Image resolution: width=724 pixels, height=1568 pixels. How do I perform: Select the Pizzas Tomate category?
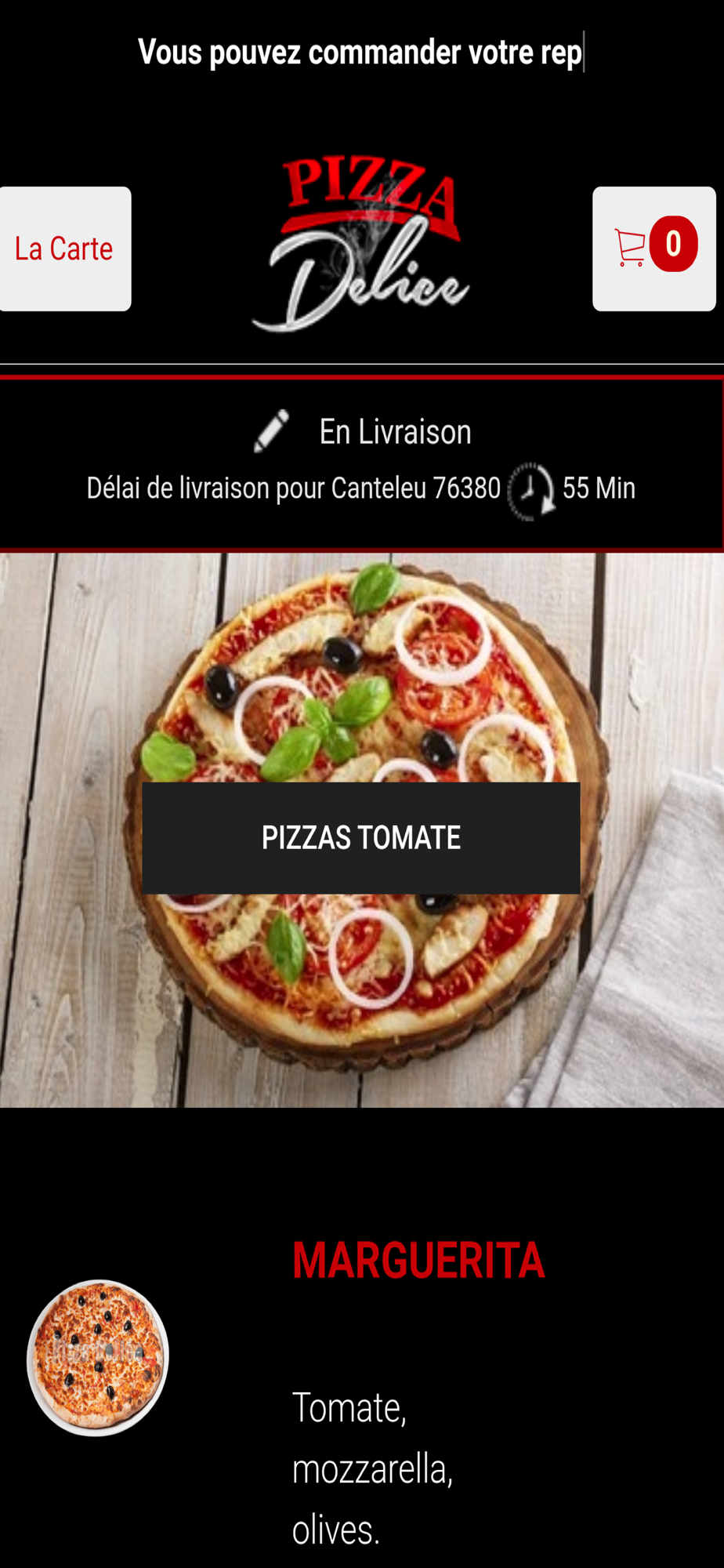[x=361, y=837]
